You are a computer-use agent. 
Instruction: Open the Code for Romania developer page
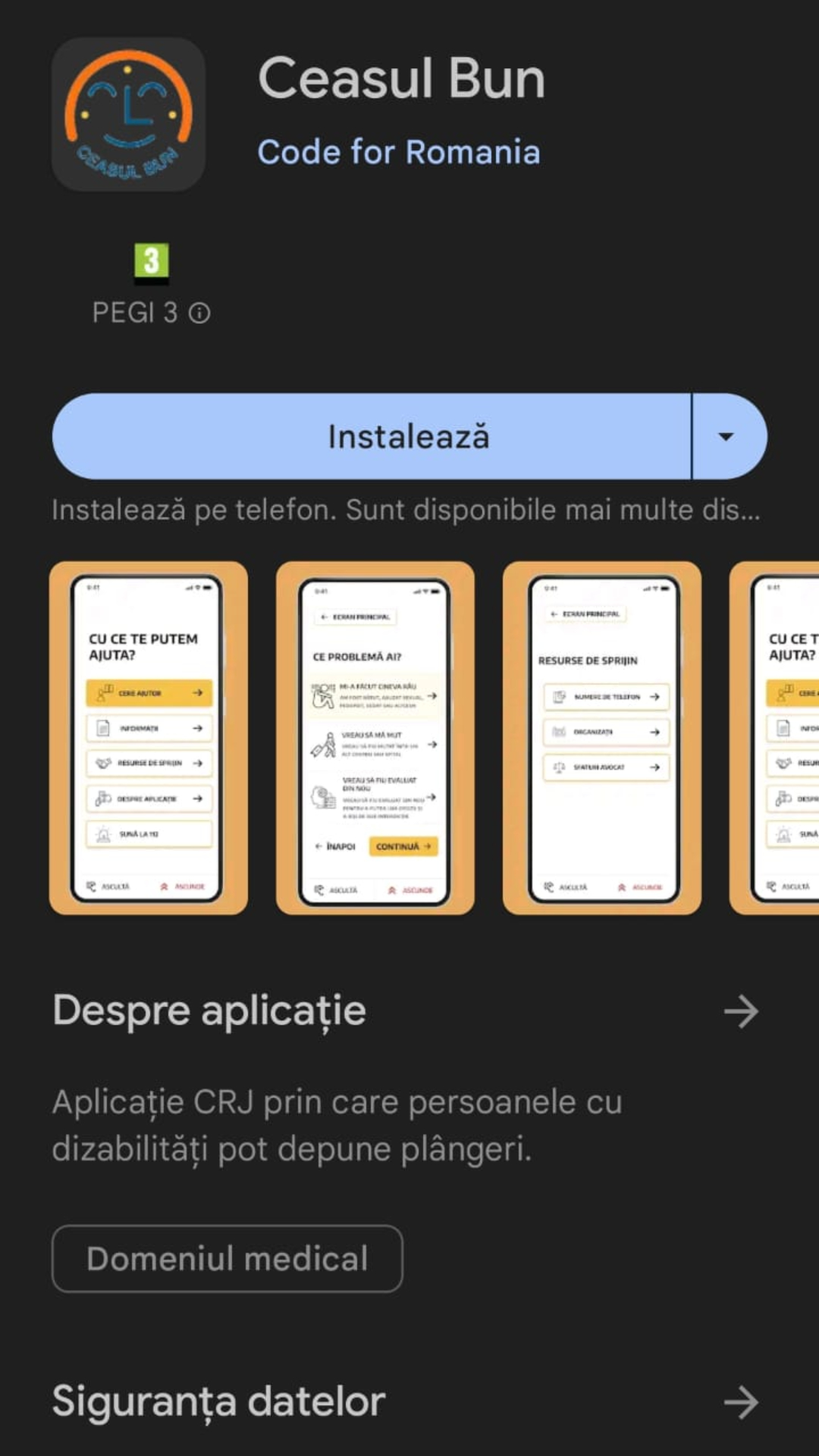[398, 152]
